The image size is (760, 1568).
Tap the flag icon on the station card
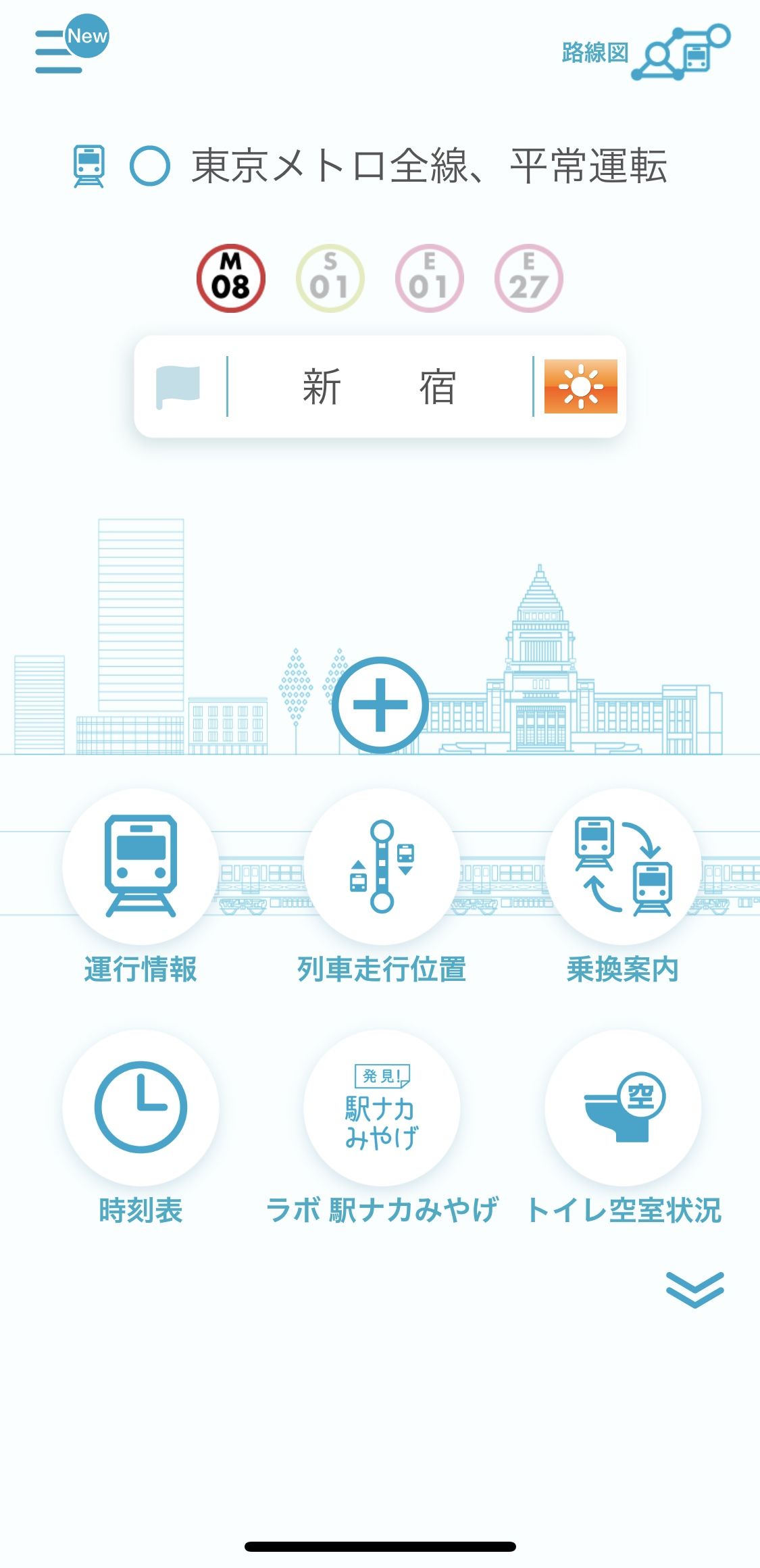pos(180,385)
